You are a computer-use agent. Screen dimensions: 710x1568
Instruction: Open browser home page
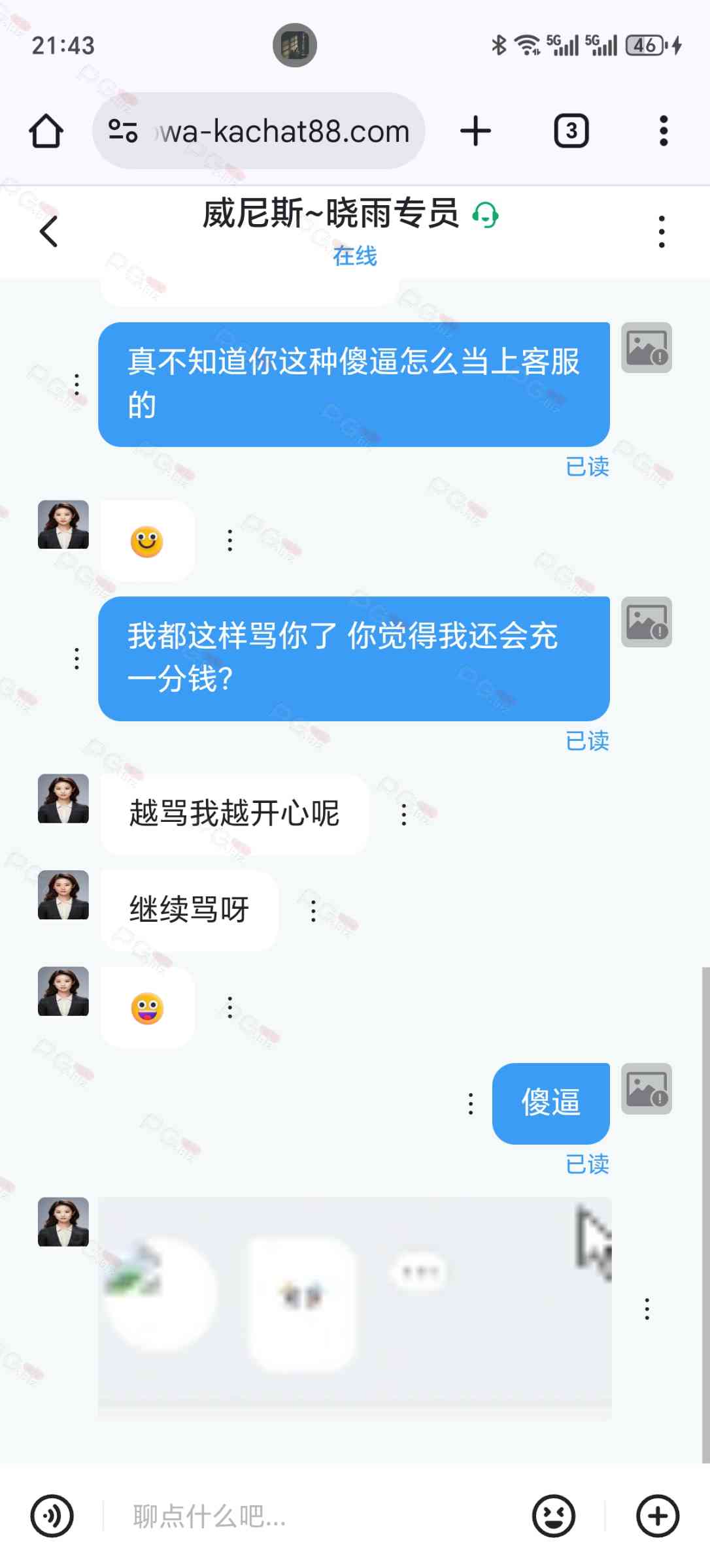coord(46,131)
